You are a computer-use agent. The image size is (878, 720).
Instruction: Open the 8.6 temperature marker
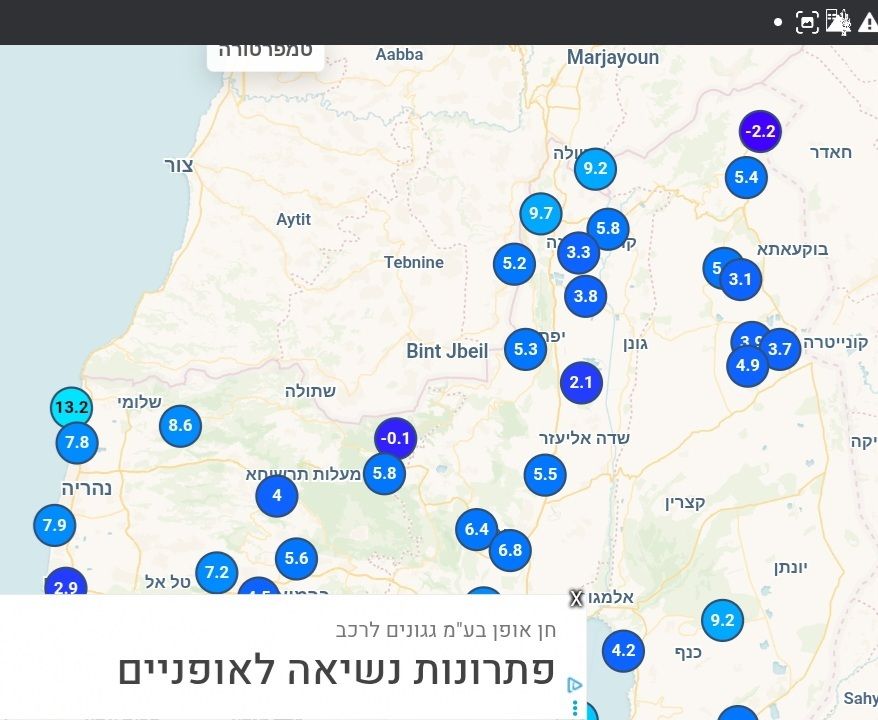(x=180, y=426)
